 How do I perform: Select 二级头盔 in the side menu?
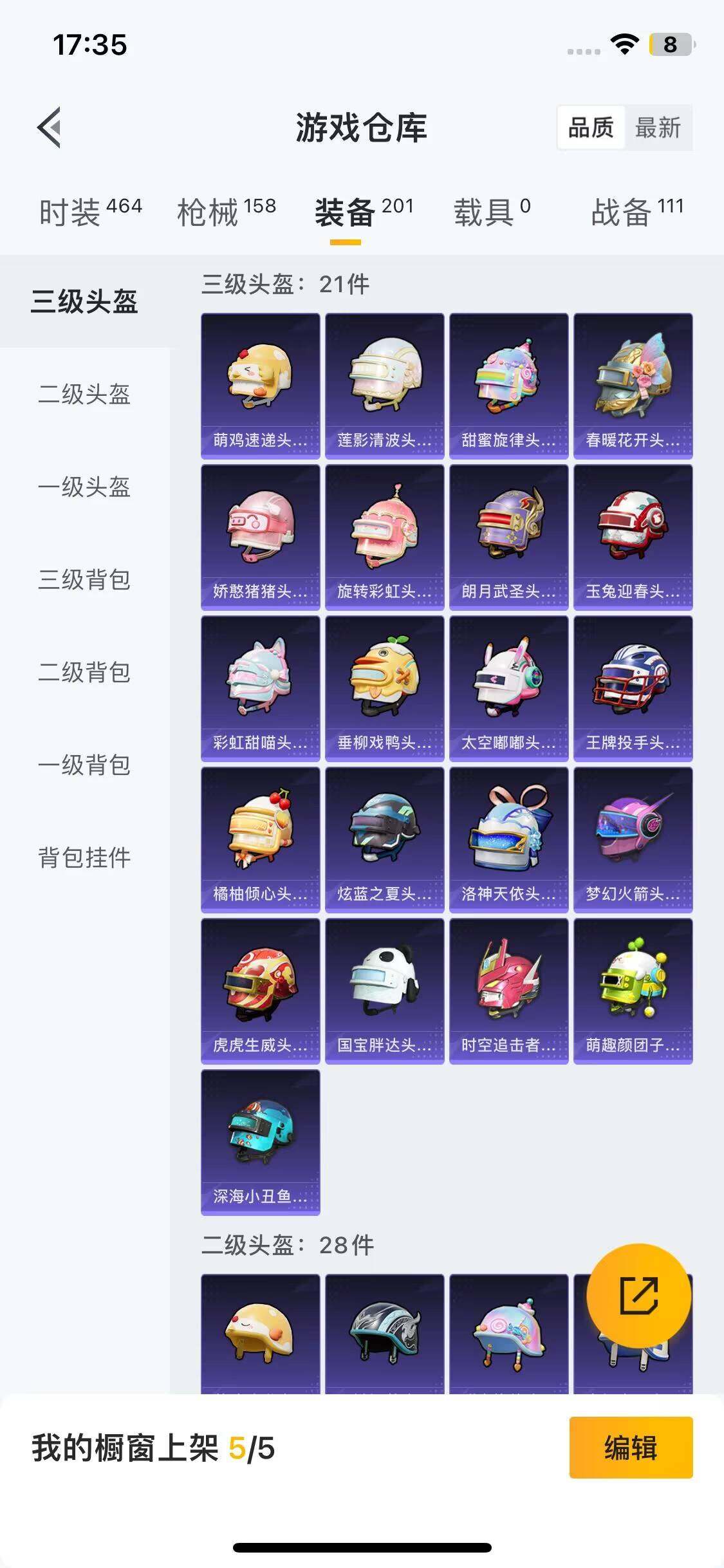pyautogui.click(x=84, y=394)
